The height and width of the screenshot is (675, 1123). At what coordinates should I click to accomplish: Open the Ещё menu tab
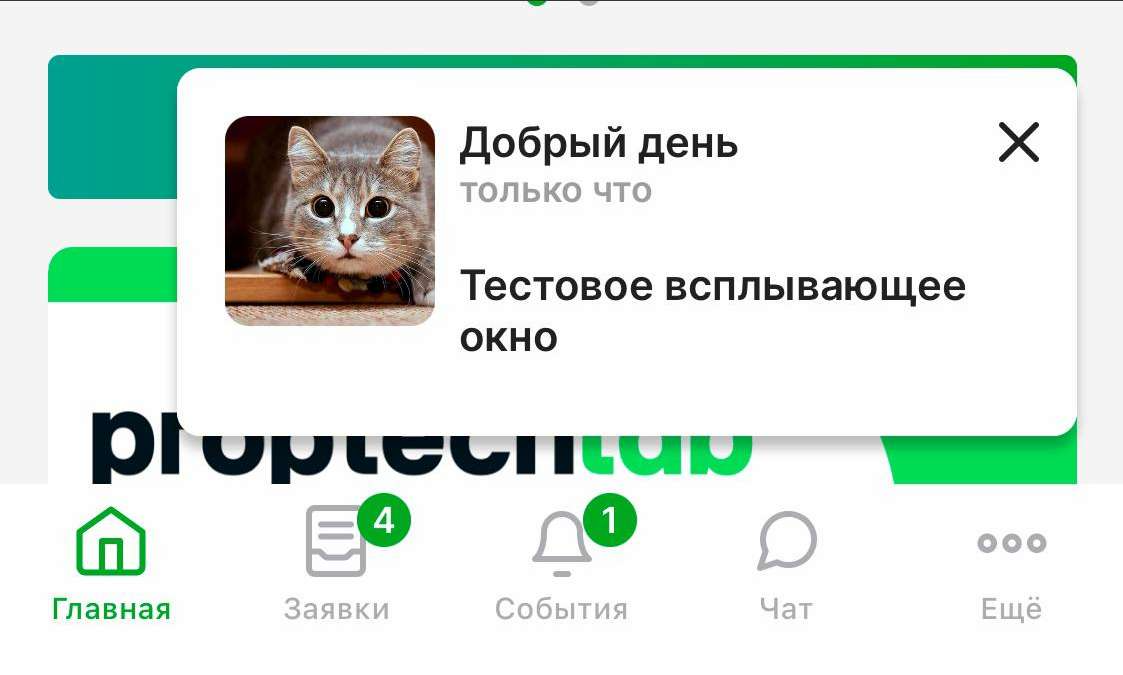tap(1011, 564)
